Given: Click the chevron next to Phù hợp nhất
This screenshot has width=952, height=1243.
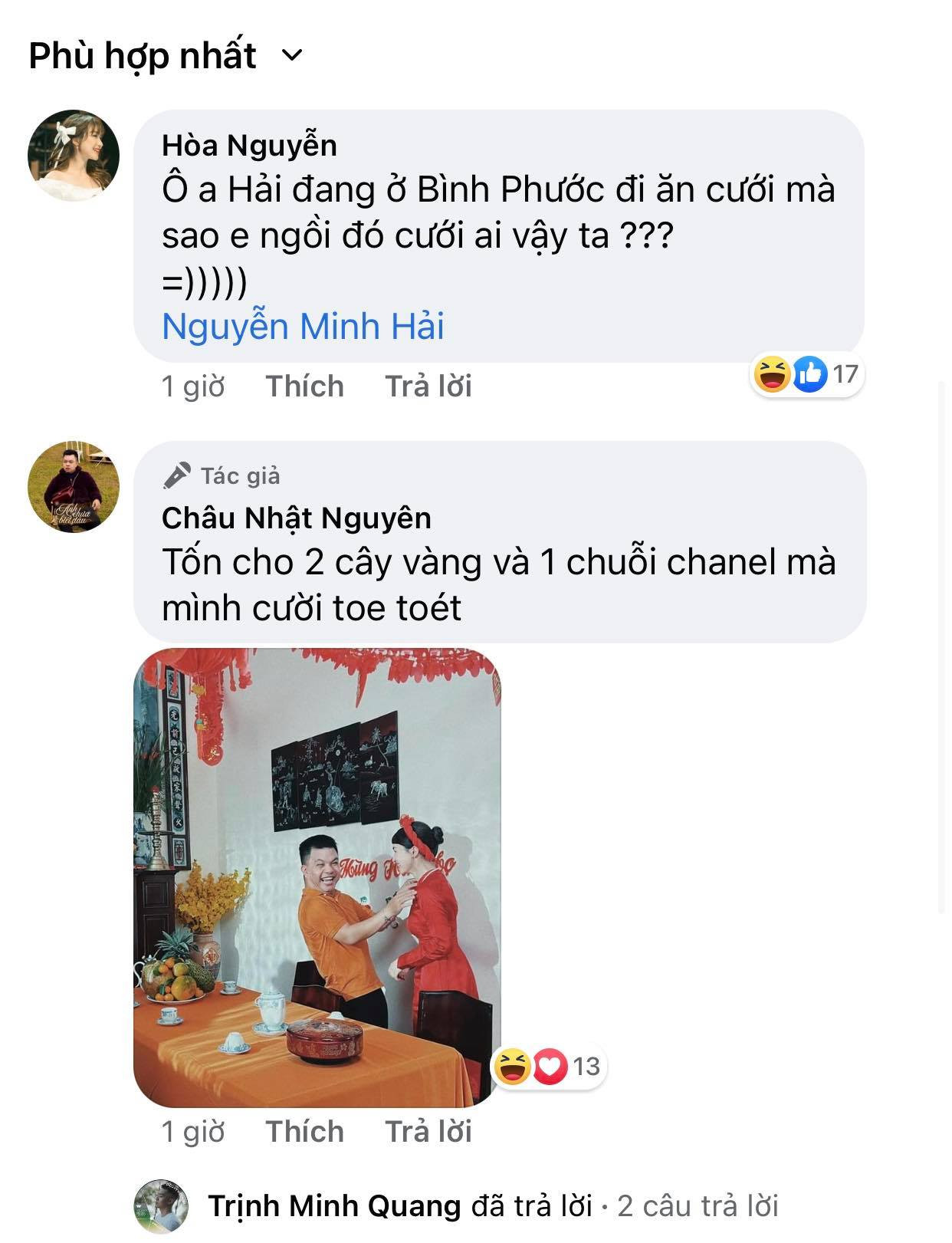Looking at the screenshot, I should pyautogui.click(x=291, y=55).
